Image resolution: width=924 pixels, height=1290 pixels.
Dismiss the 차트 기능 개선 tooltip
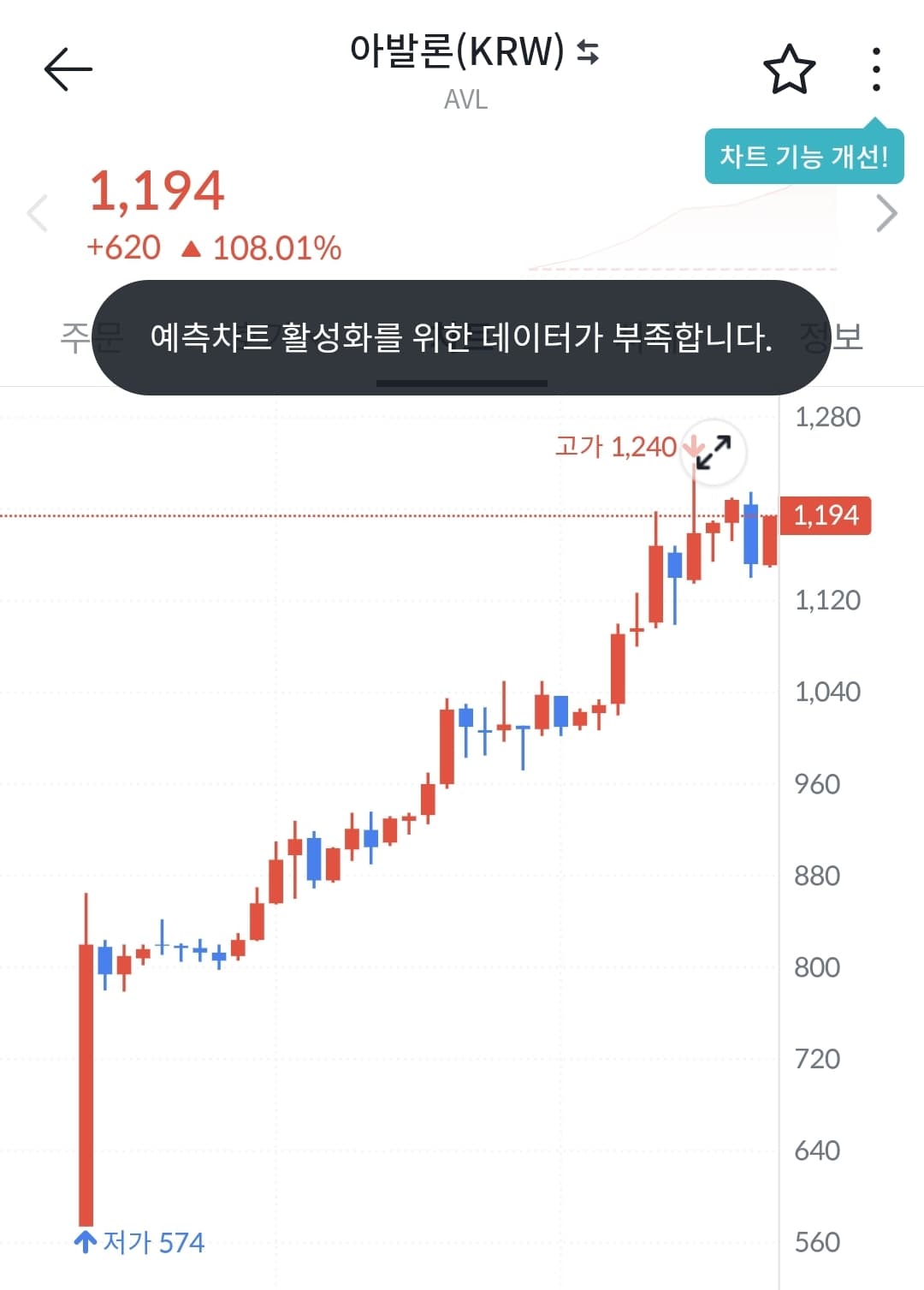(803, 157)
